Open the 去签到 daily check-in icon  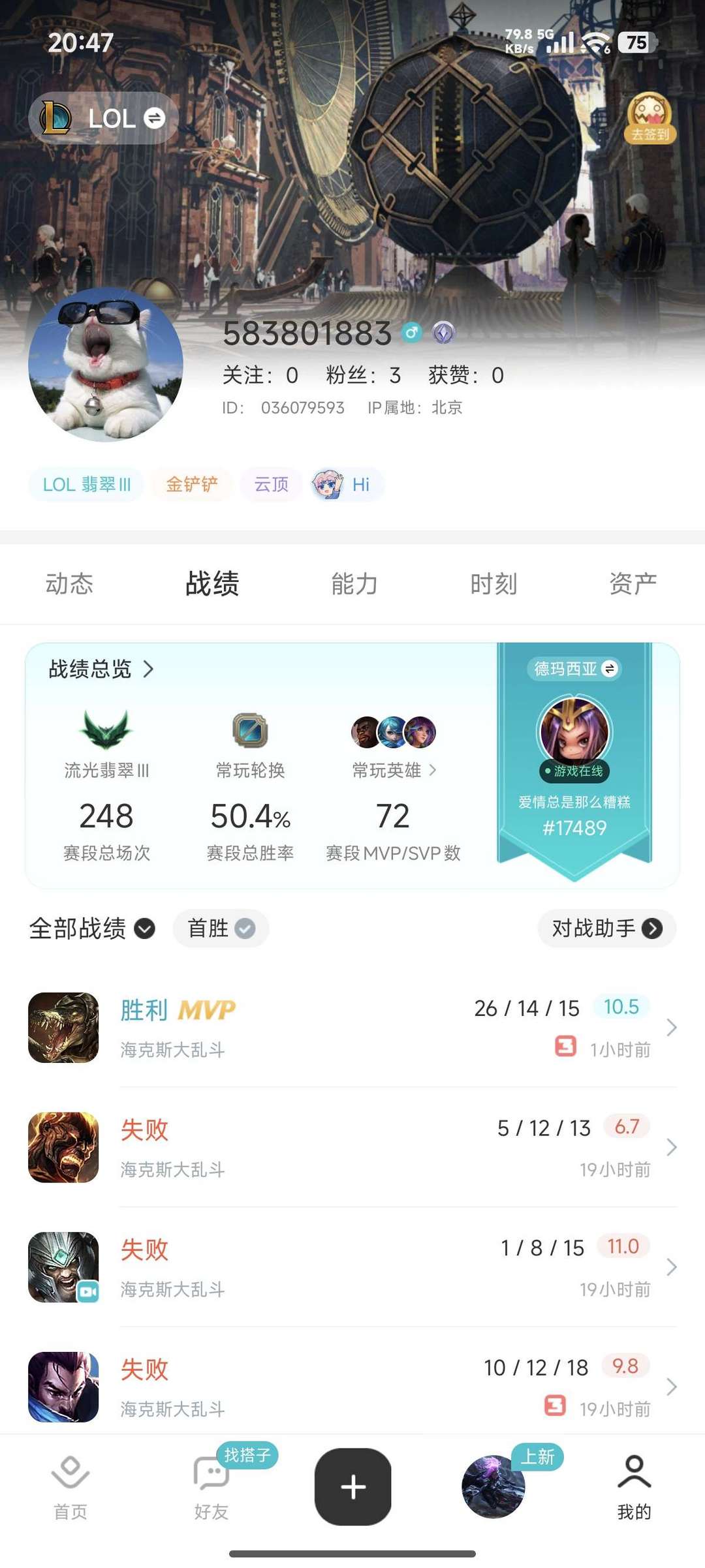[x=650, y=118]
